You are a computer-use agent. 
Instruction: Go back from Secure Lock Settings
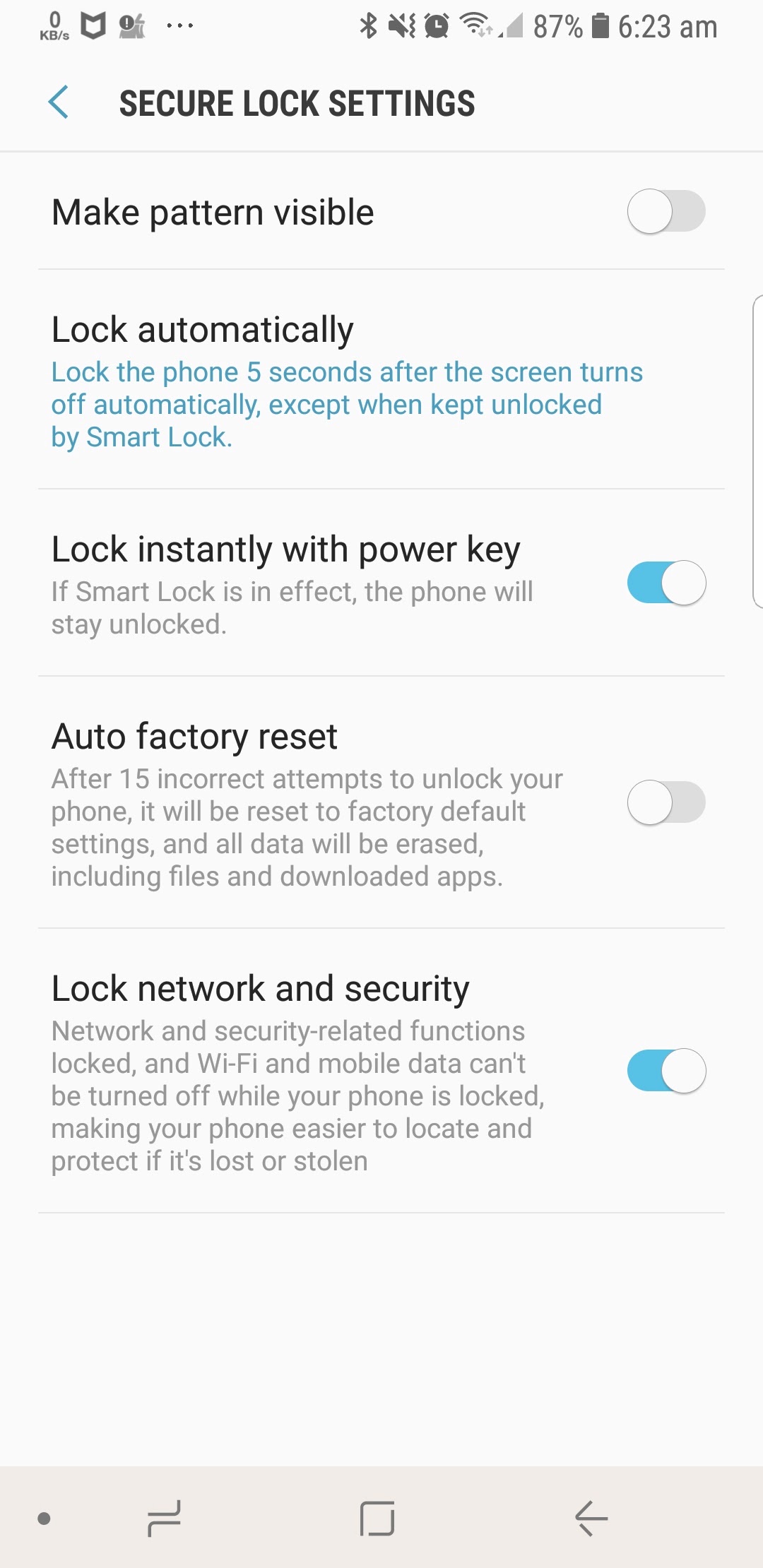tap(59, 102)
